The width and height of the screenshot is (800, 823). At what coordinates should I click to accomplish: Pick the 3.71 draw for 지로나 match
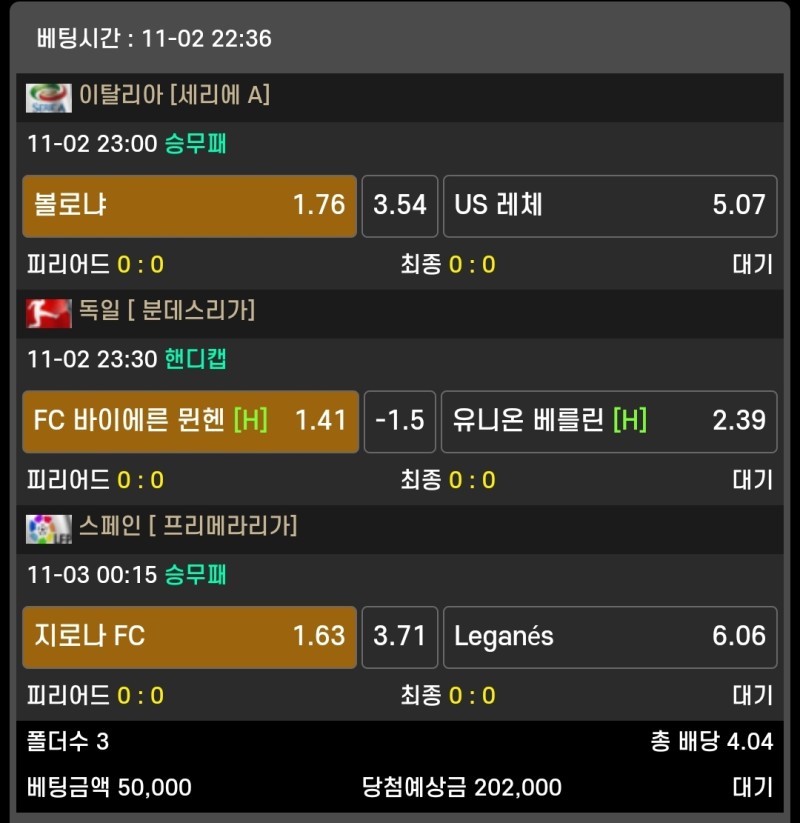(x=399, y=636)
